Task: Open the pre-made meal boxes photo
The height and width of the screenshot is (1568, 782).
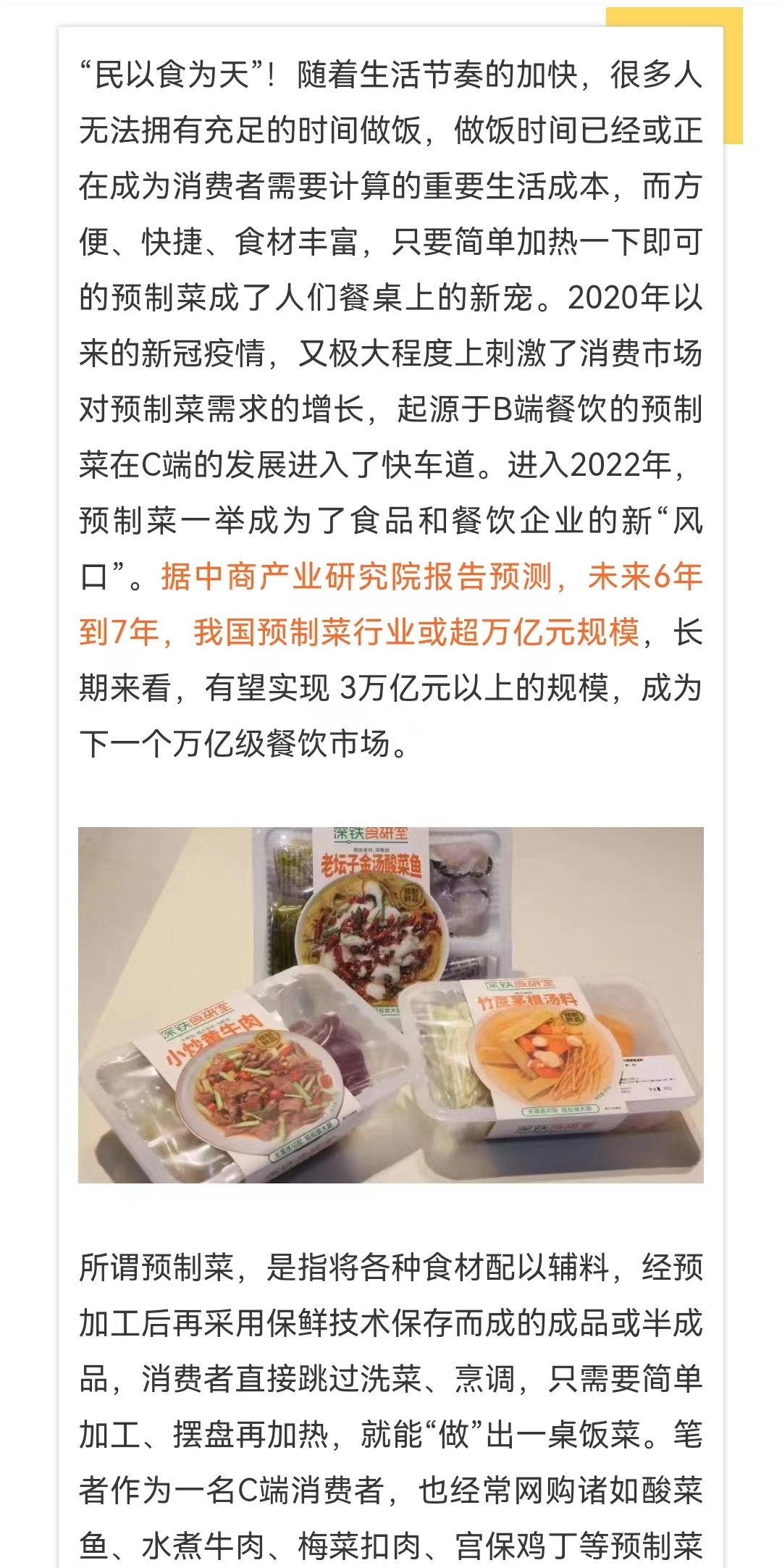Action: pyautogui.click(x=391, y=1005)
